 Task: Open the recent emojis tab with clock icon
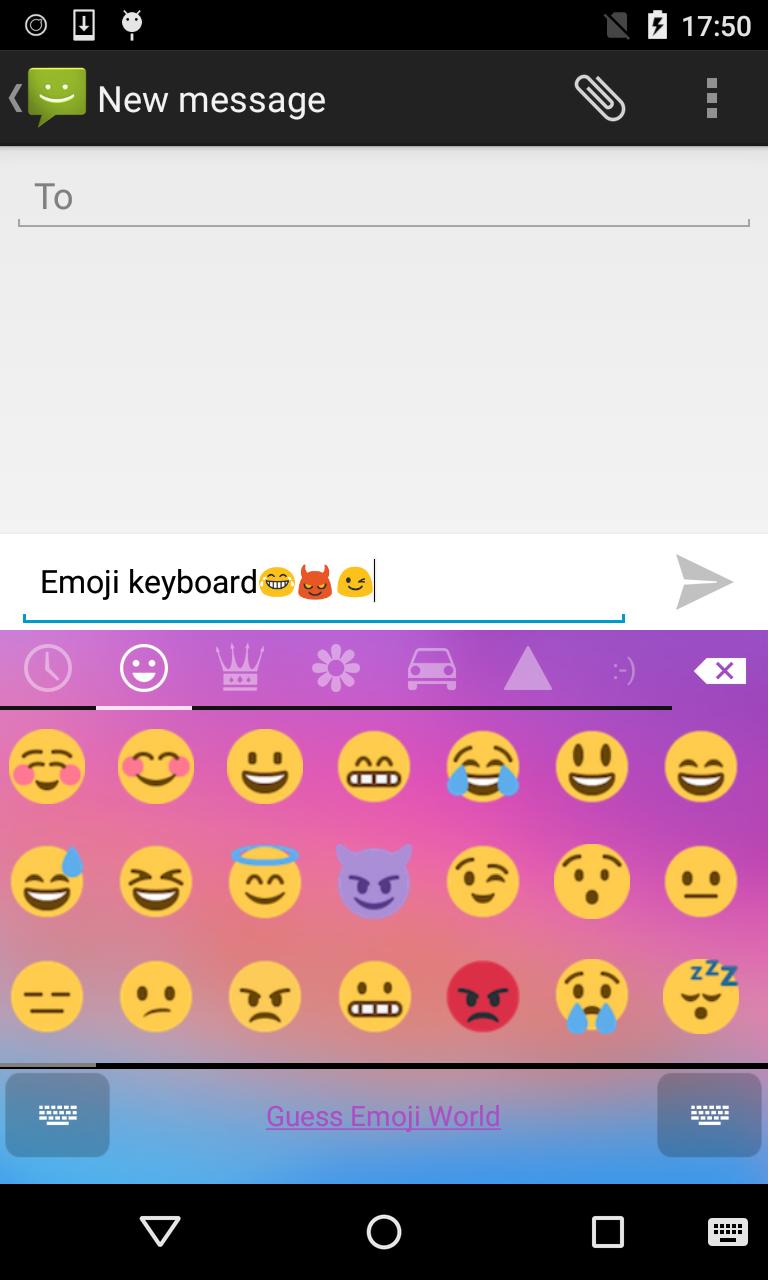coord(47,668)
